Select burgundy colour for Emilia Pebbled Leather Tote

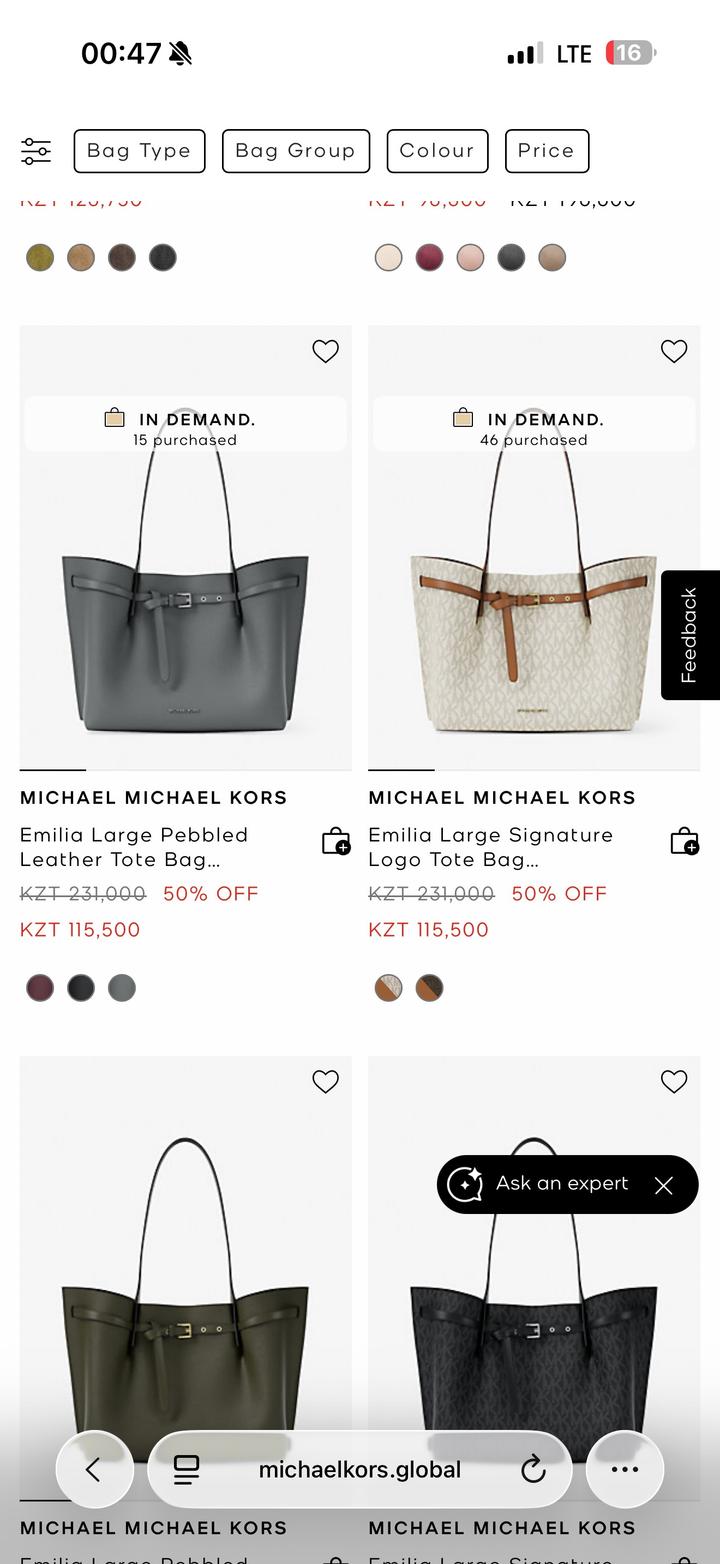[40, 988]
